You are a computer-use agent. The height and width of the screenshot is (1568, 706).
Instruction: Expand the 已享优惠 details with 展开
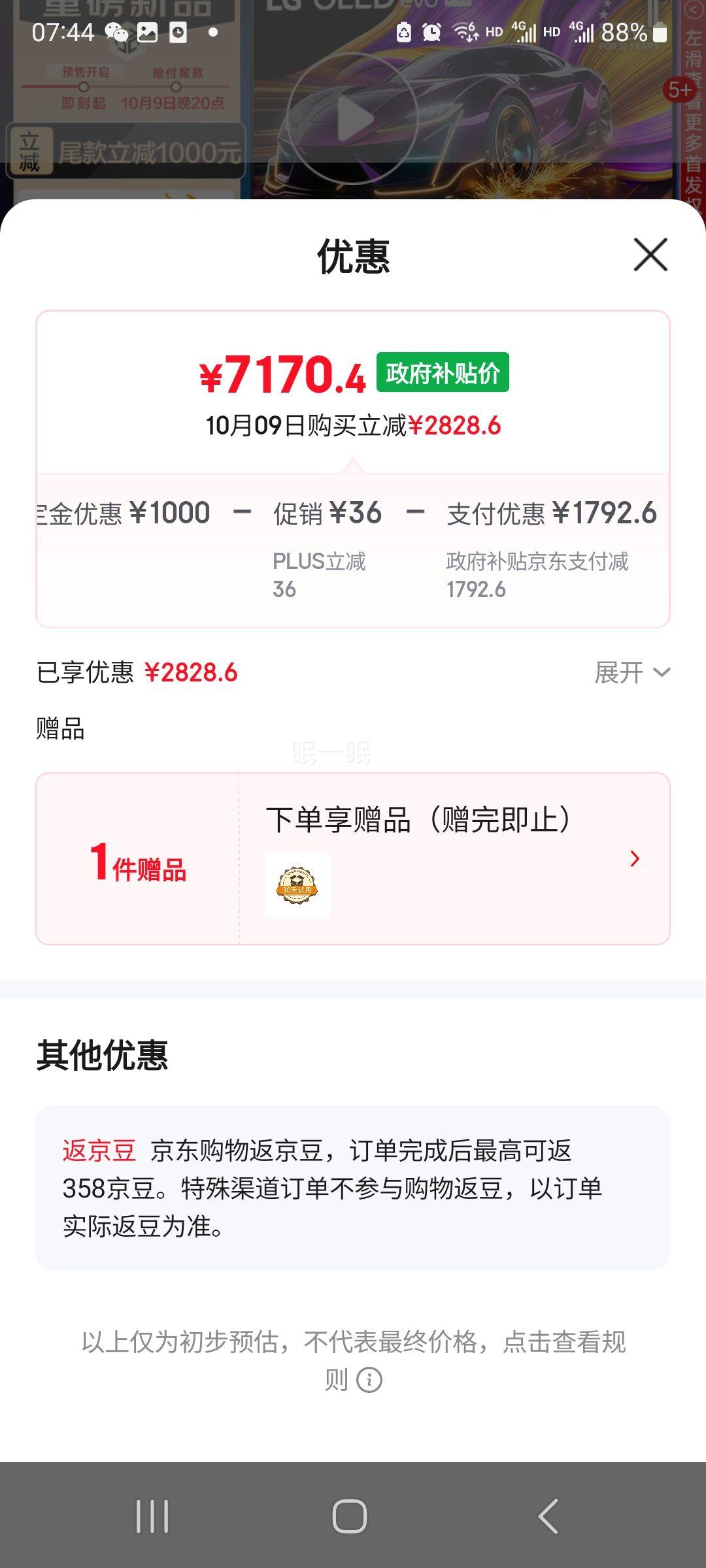pyautogui.click(x=632, y=672)
